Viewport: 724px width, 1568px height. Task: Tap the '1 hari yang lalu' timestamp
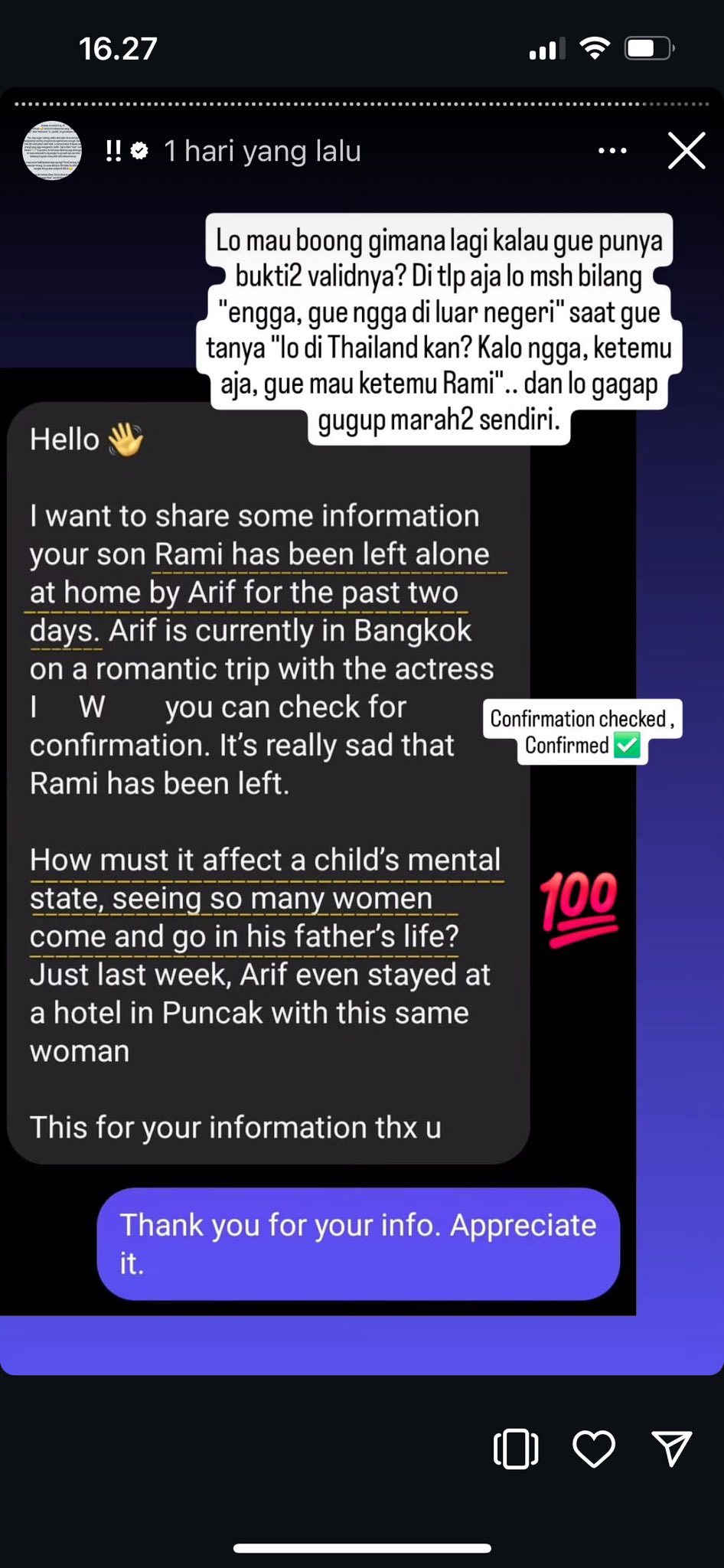263,151
